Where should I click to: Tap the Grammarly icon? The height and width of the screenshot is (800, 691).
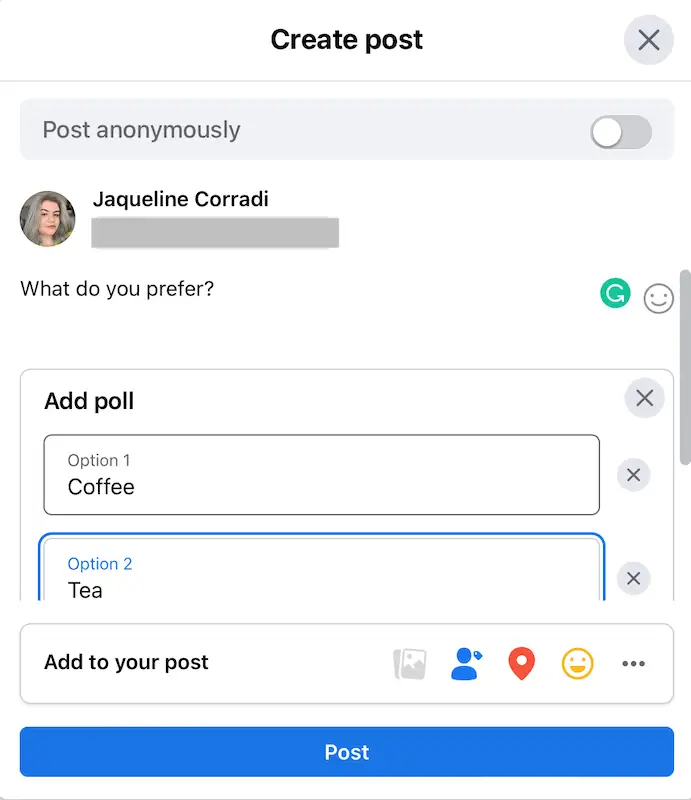pyautogui.click(x=615, y=293)
